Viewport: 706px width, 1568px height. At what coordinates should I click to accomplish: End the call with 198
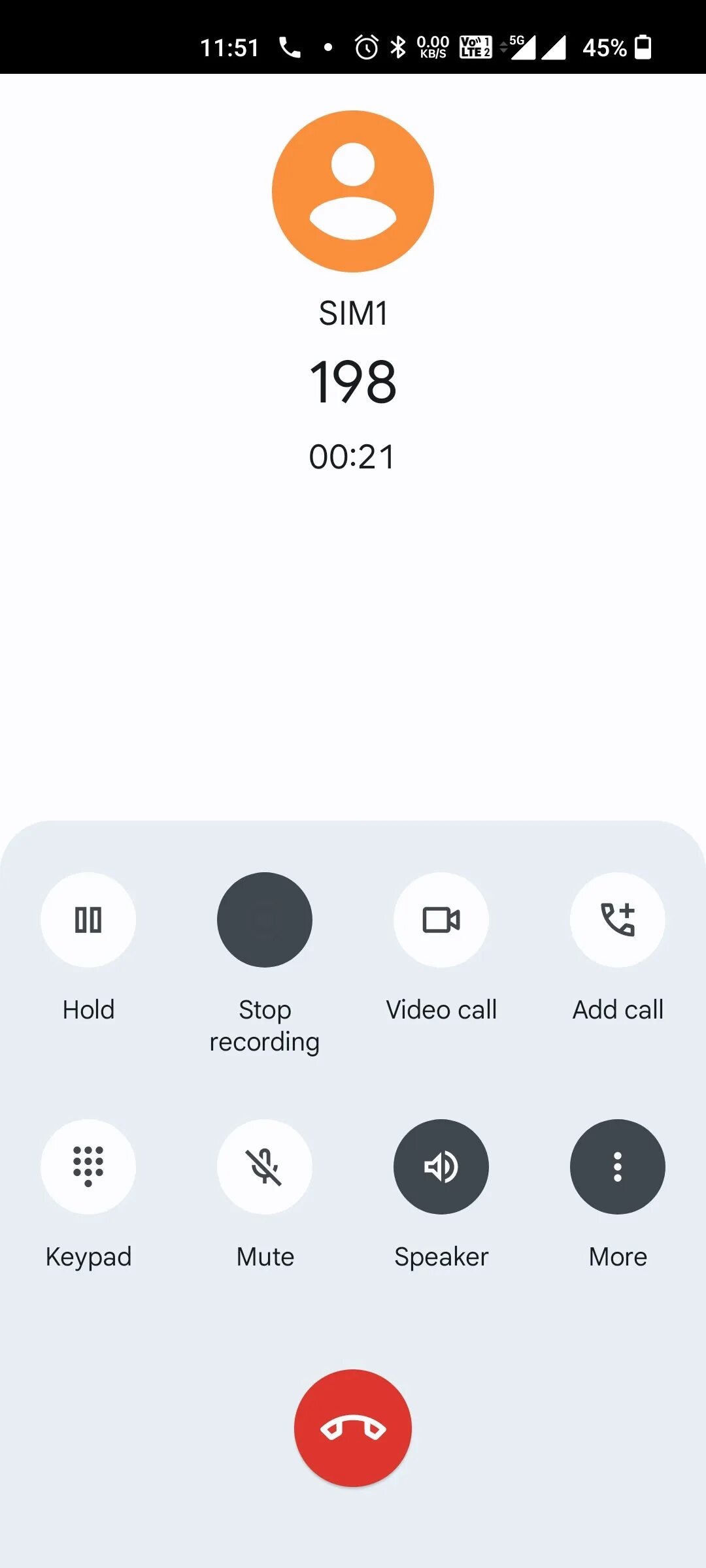point(353,1428)
